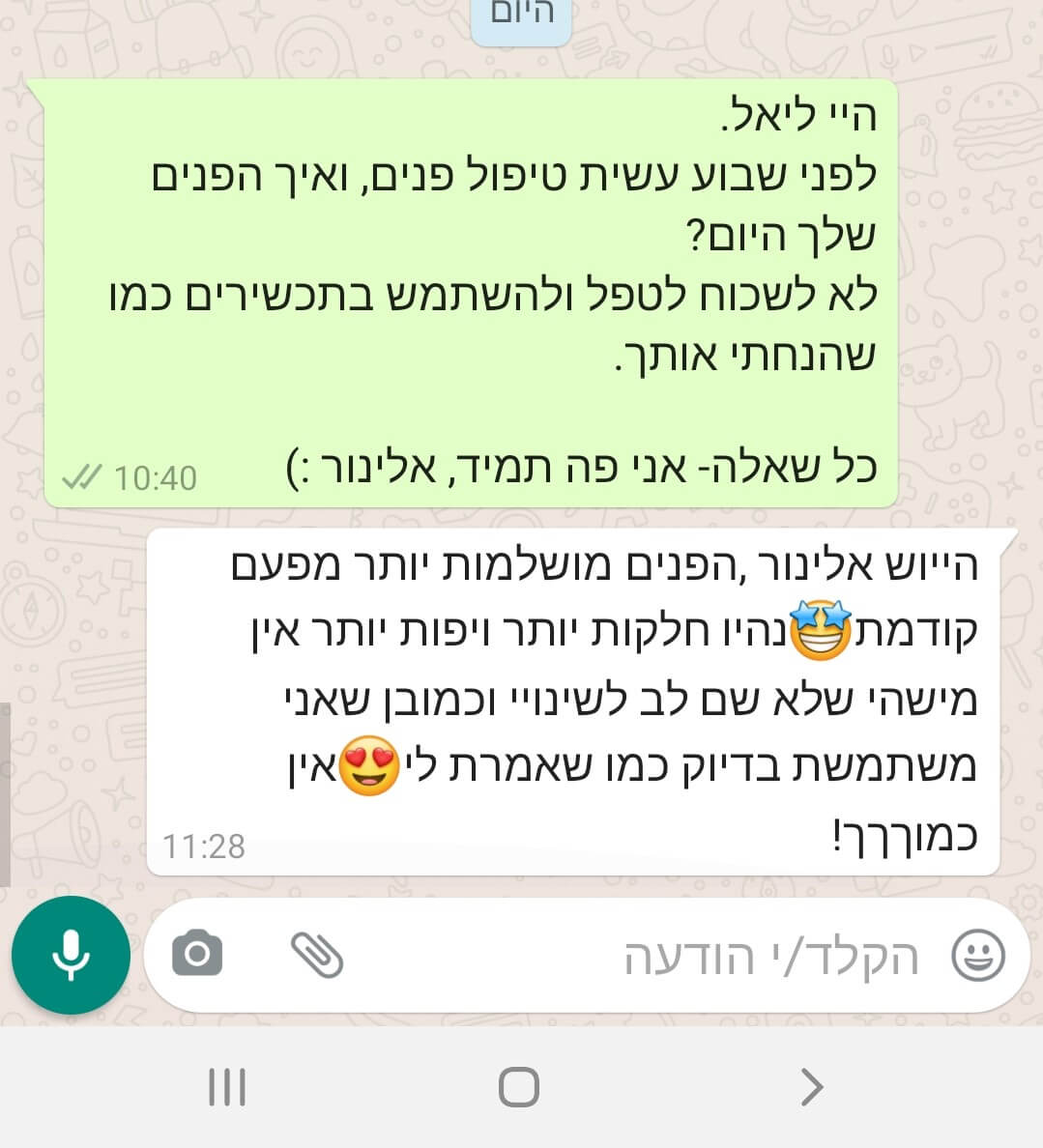Tap the paperclip attach icon
The width and height of the screenshot is (1043, 1148).
317,955
